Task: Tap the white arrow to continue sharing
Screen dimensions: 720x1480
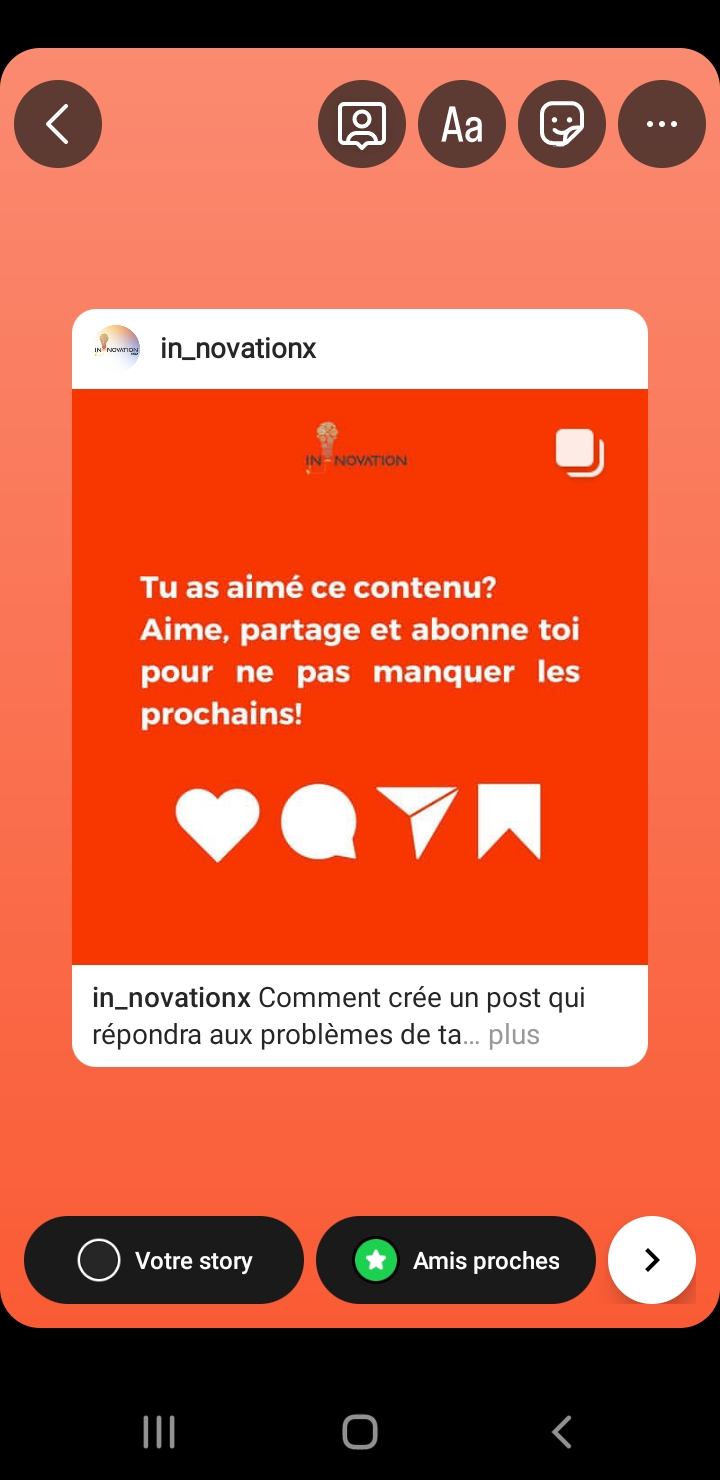Action: 652,1260
